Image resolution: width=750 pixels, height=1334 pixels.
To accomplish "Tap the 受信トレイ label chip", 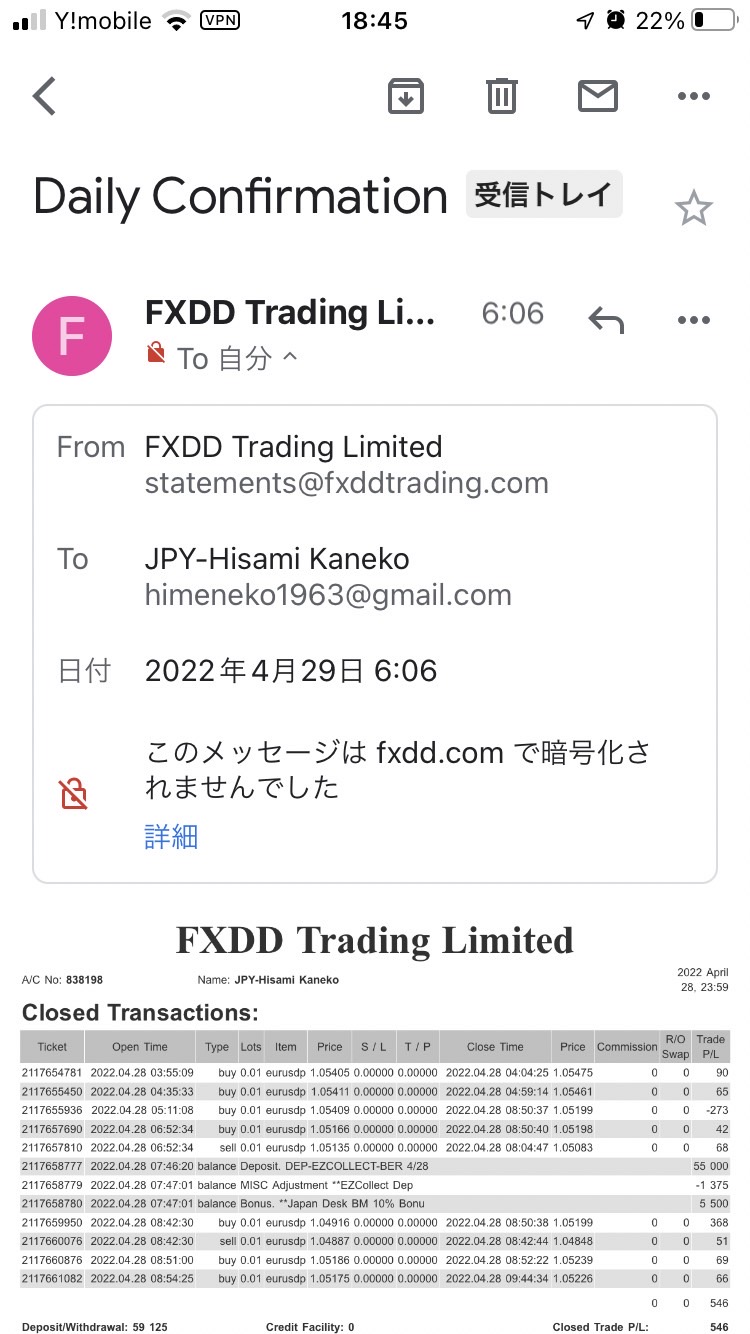I will pos(544,194).
